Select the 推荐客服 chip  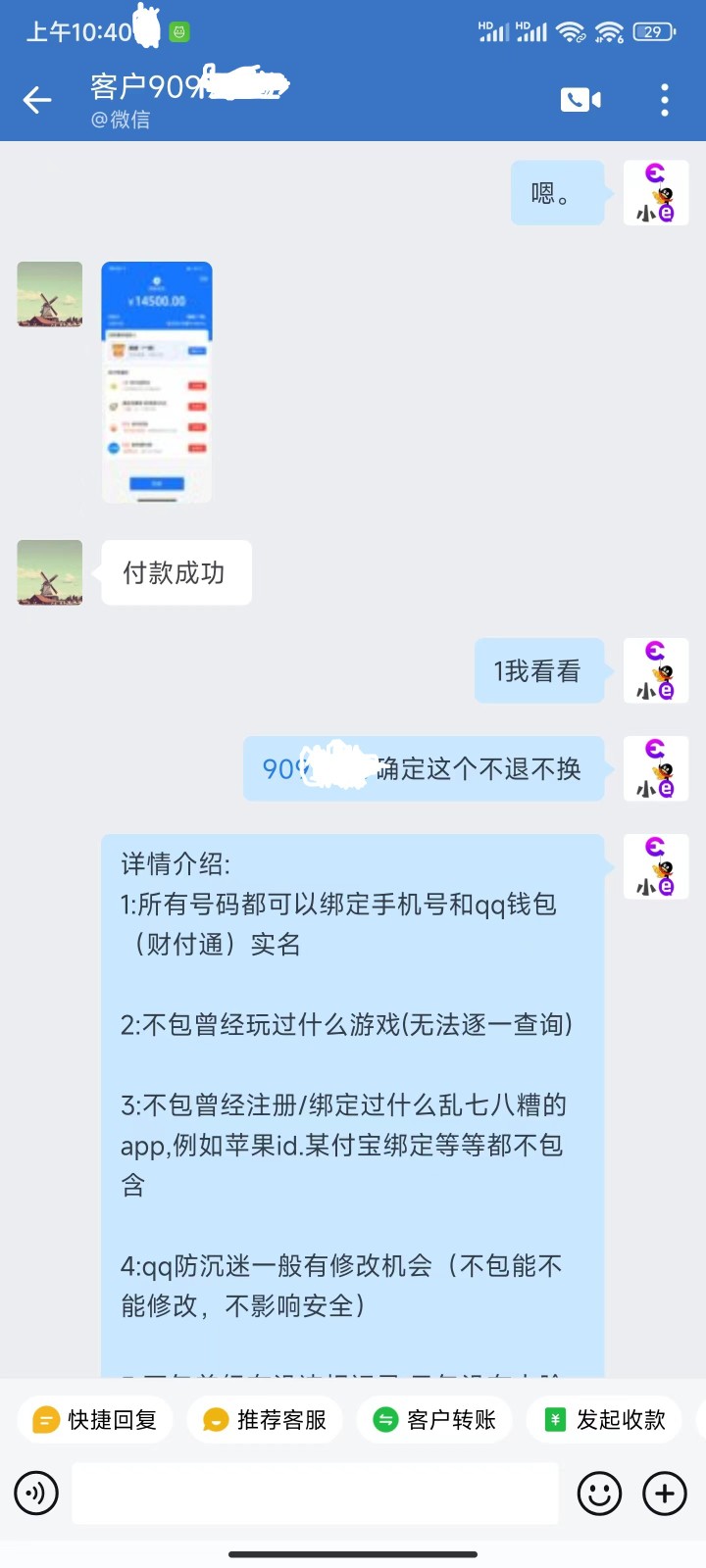tap(265, 1420)
